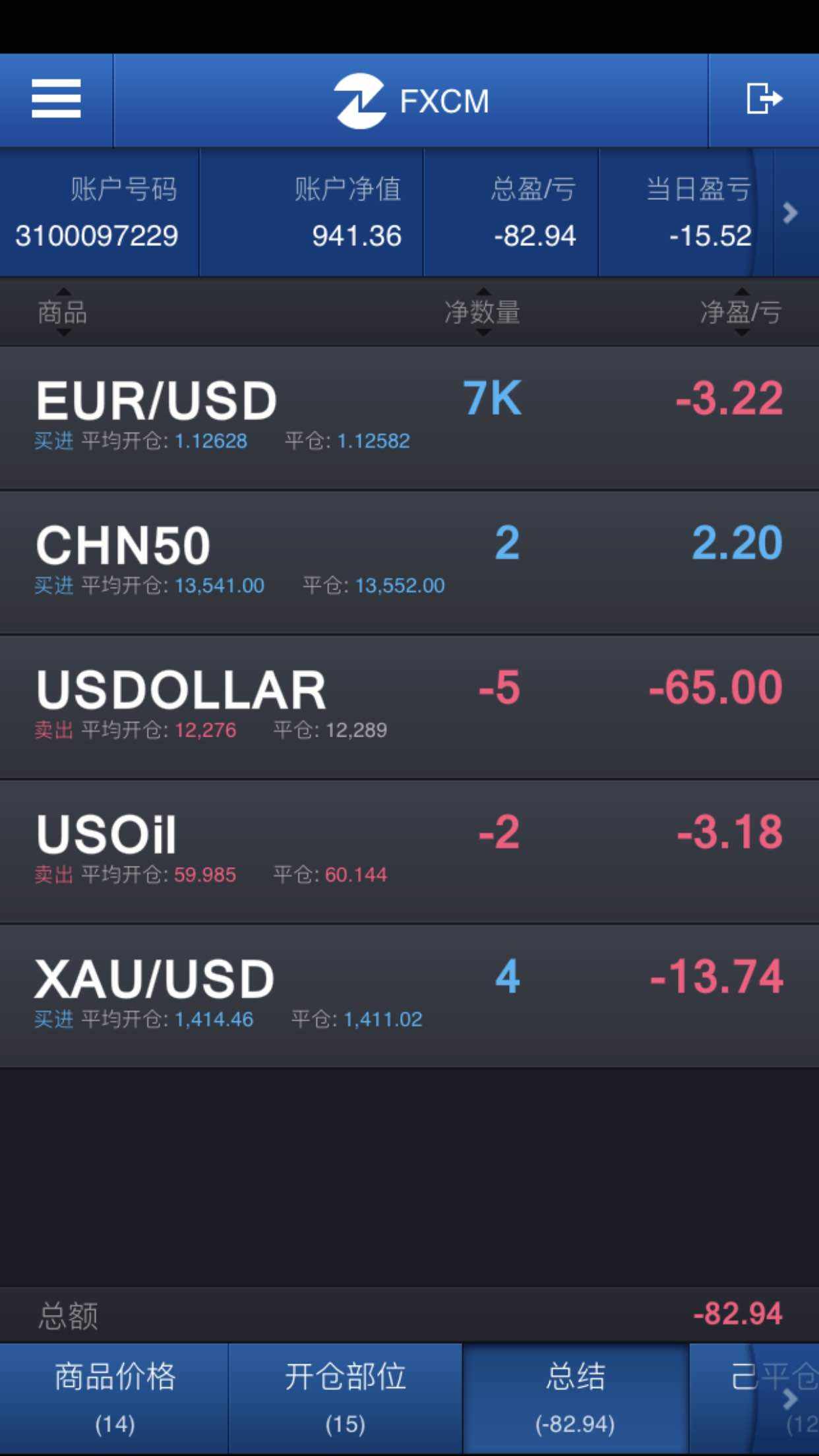Switch to the 开仓部位 tab
The width and height of the screenshot is (819, 1456).
coord(346,1399)
